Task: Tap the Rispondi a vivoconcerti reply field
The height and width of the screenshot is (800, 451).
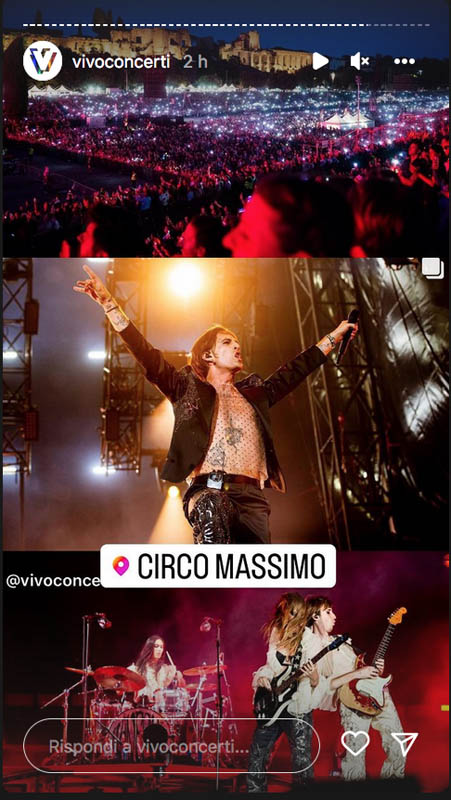Action: 171,747
